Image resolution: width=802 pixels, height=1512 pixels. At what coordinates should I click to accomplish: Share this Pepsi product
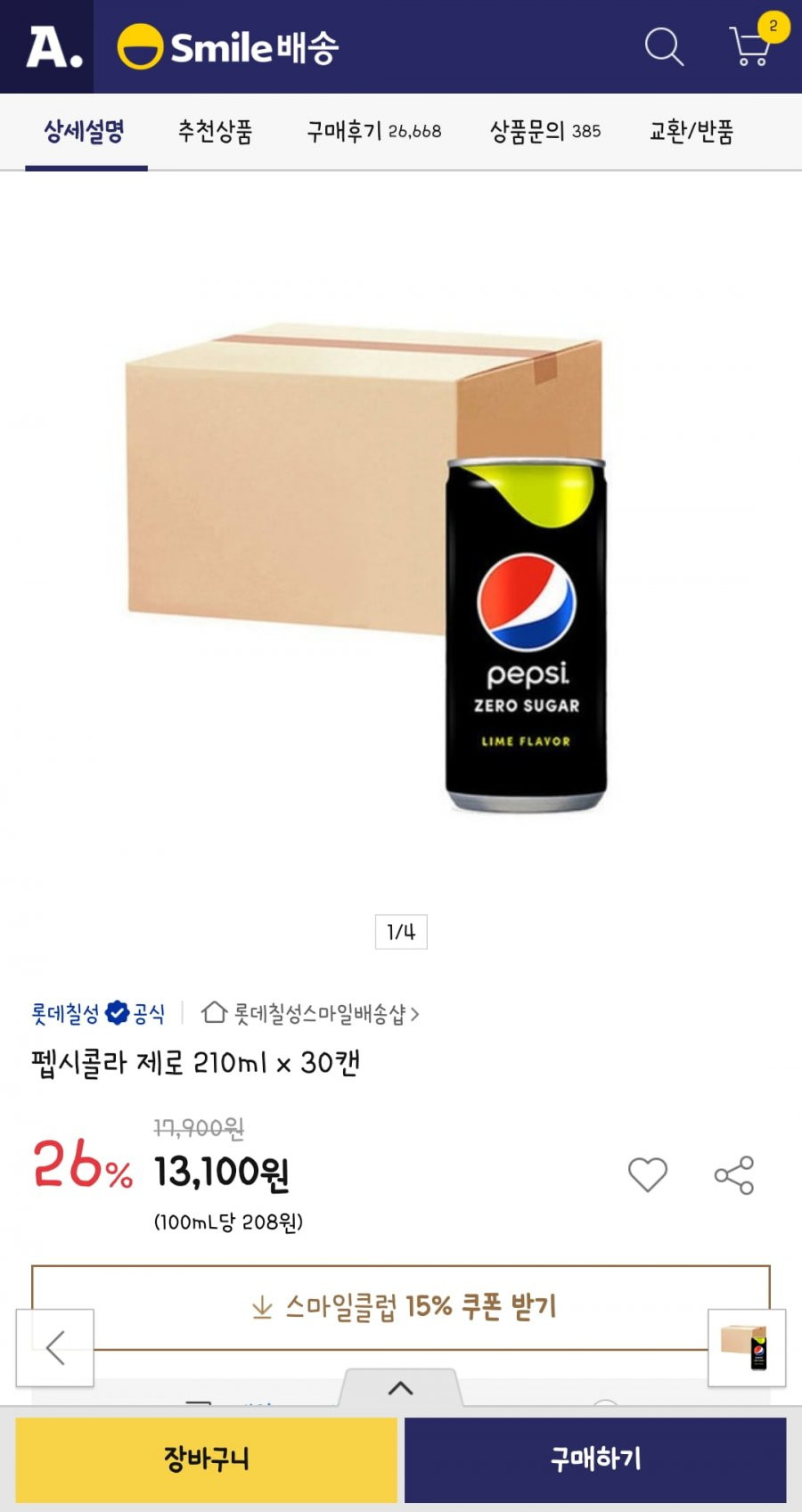pos(734,1175)
